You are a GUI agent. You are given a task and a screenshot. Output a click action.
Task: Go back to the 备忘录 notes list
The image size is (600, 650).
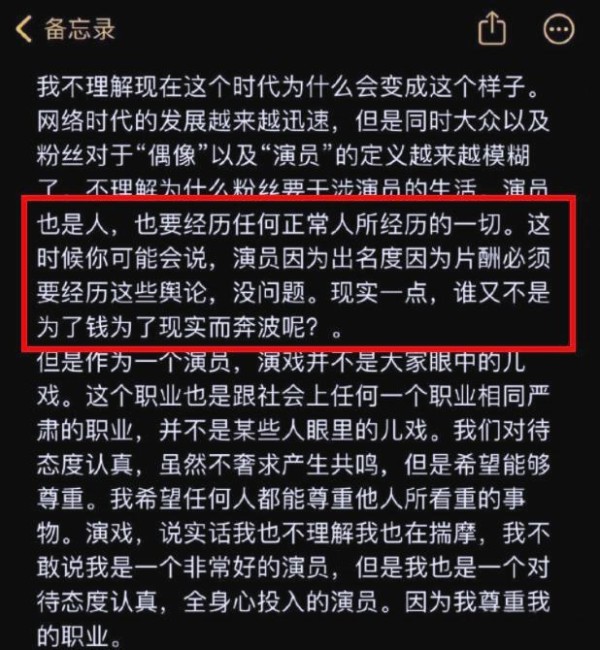66,29
